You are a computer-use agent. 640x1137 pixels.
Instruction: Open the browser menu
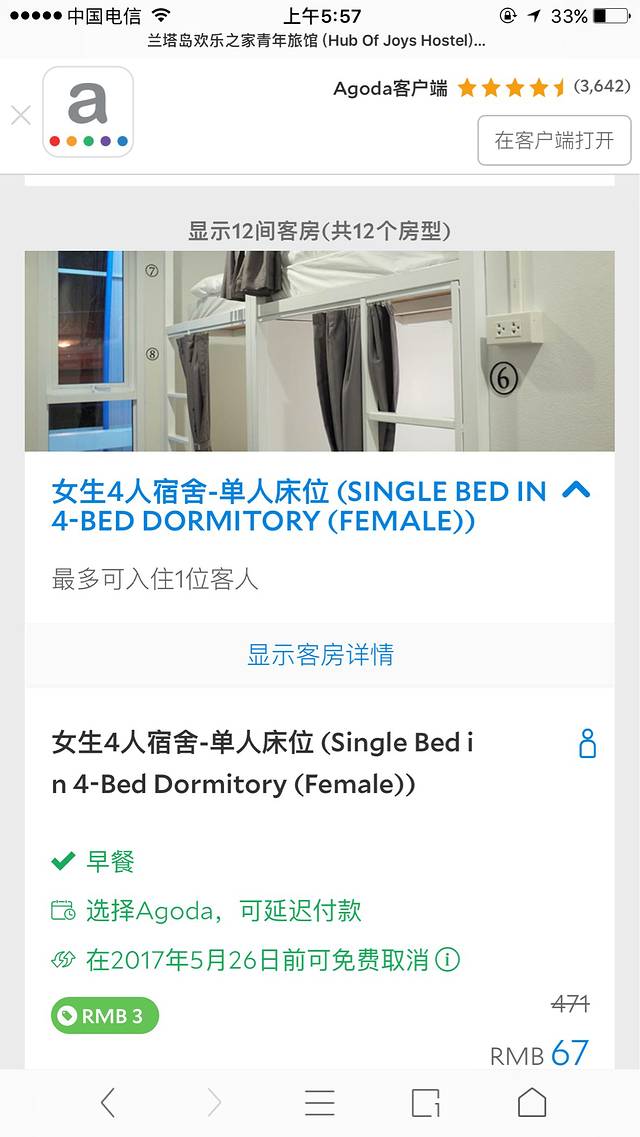coord(320,1102)
